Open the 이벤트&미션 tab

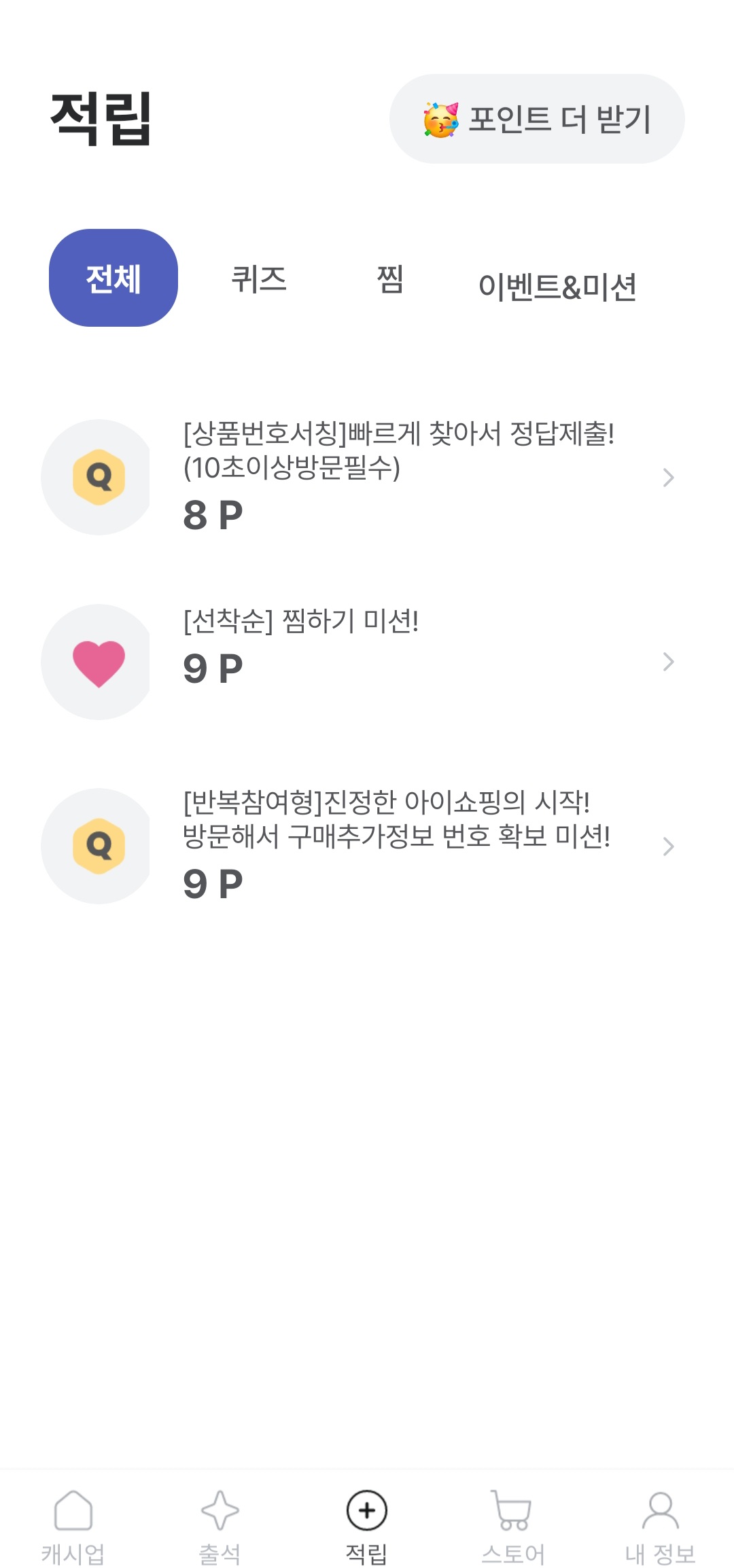pos(557,286)
